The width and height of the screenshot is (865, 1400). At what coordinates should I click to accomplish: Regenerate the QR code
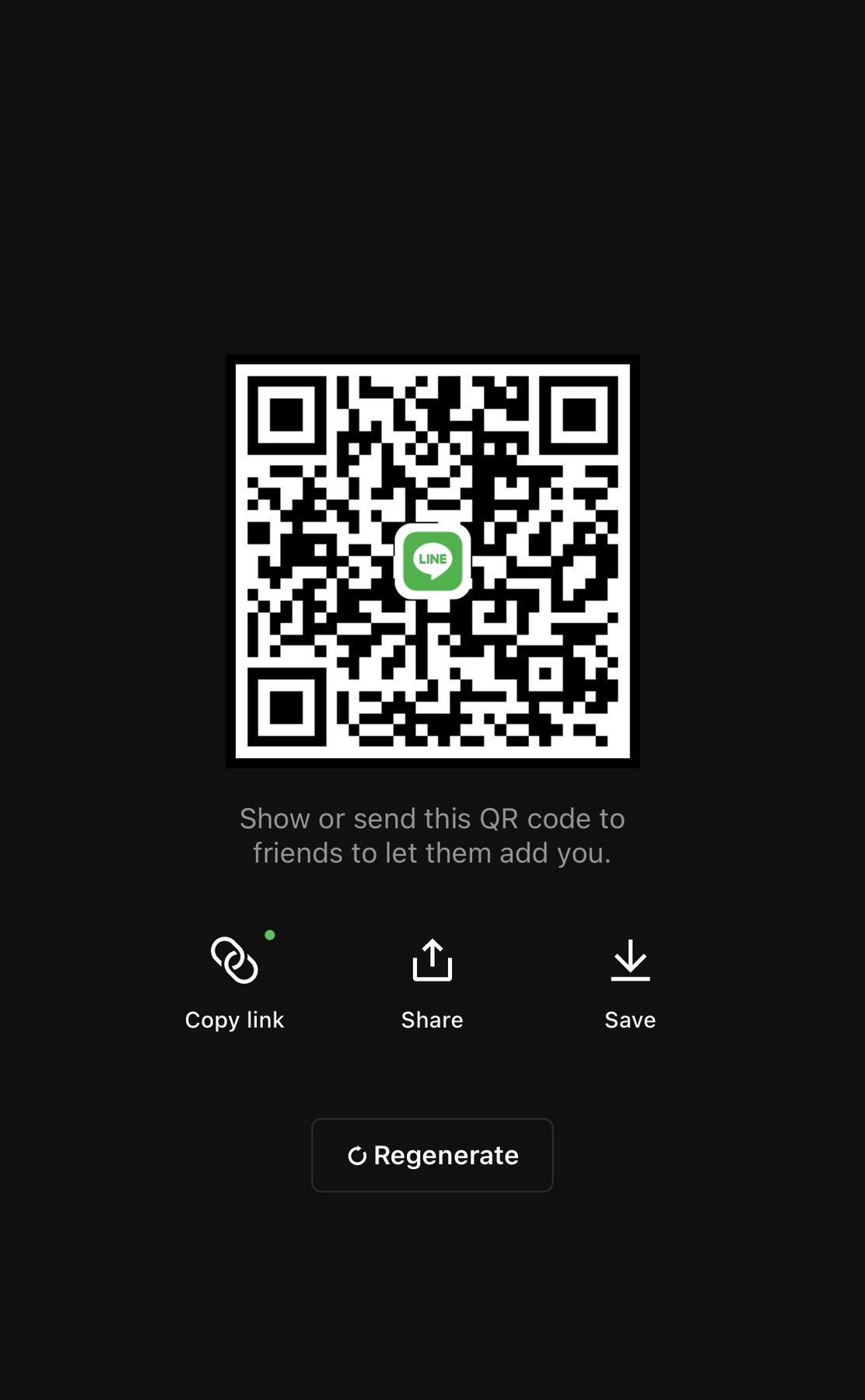432,1155
